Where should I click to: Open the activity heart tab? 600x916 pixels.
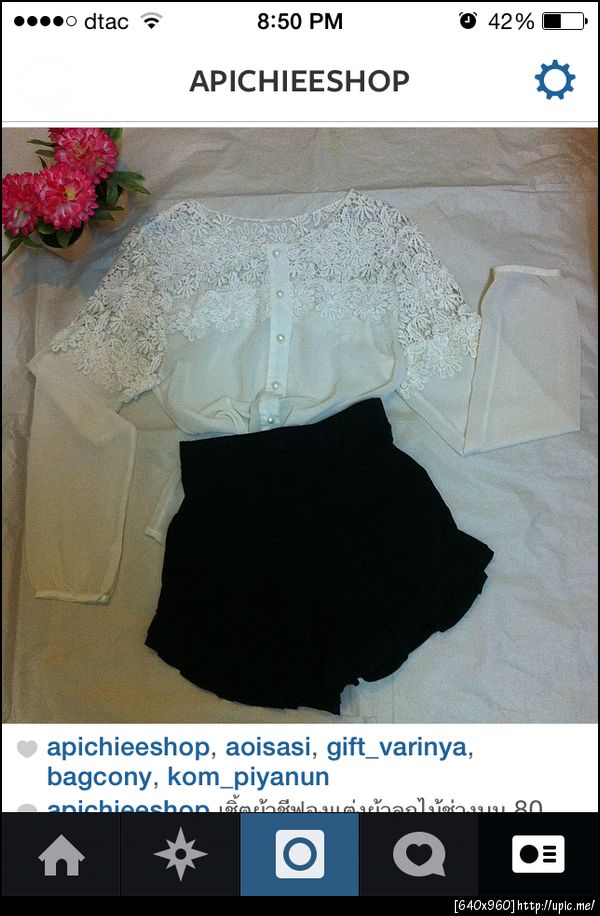(419, 855)
